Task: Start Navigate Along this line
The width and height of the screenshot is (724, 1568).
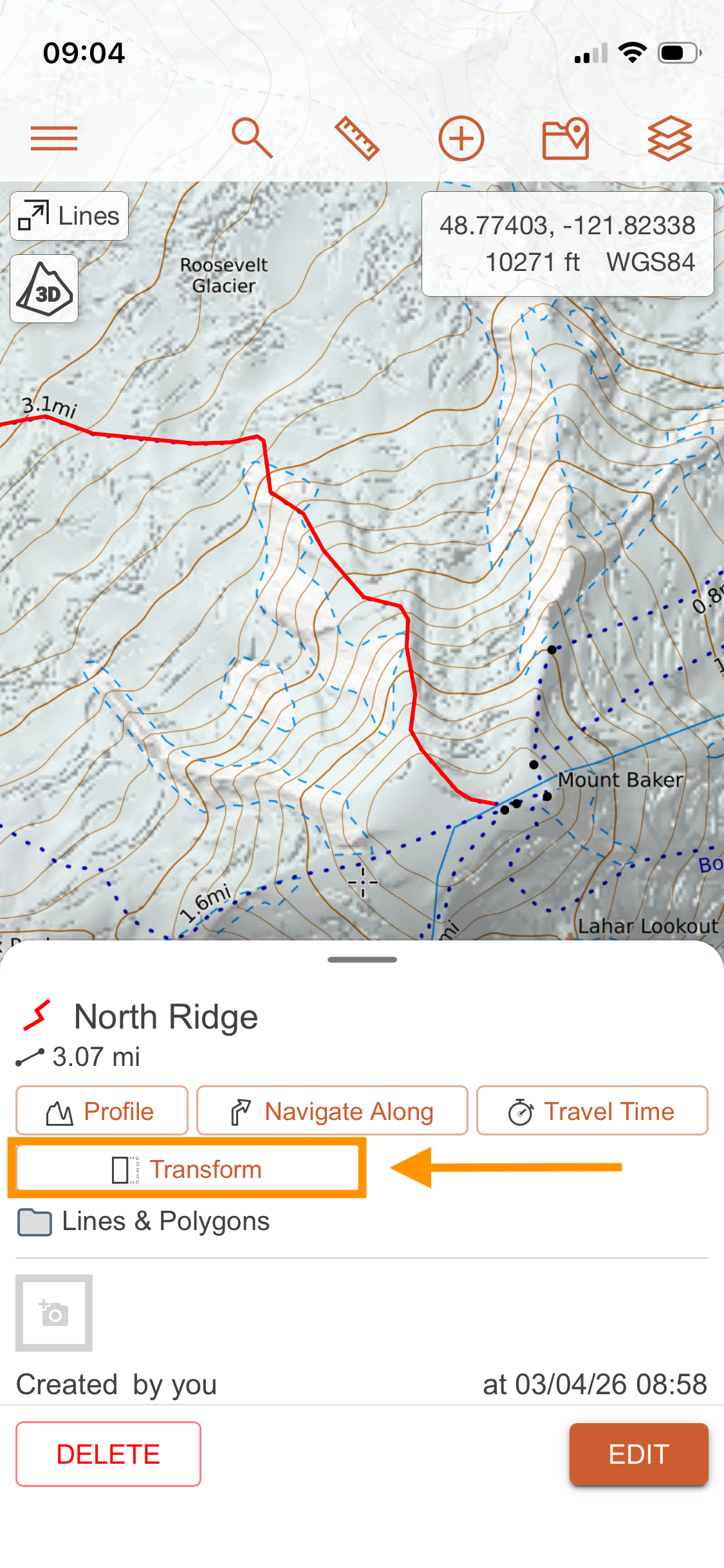Action: click(x=332, y=1111)
